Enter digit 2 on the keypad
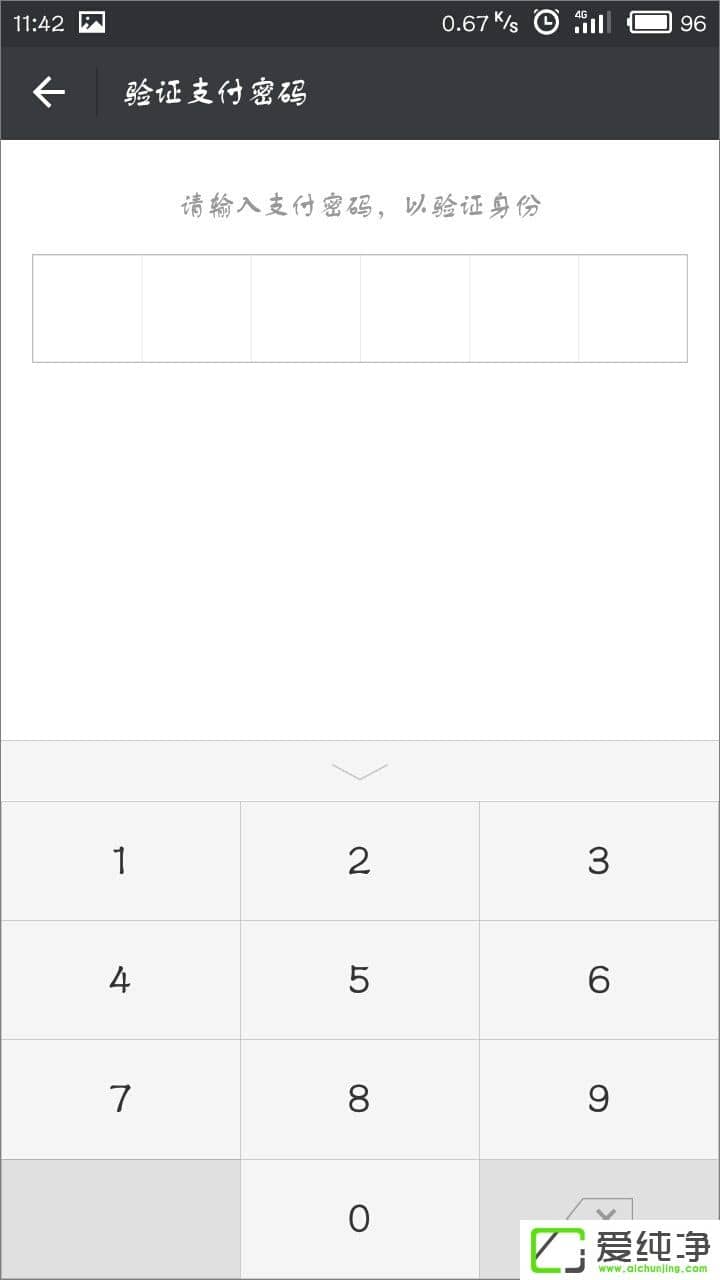 [x=360, y=861]
